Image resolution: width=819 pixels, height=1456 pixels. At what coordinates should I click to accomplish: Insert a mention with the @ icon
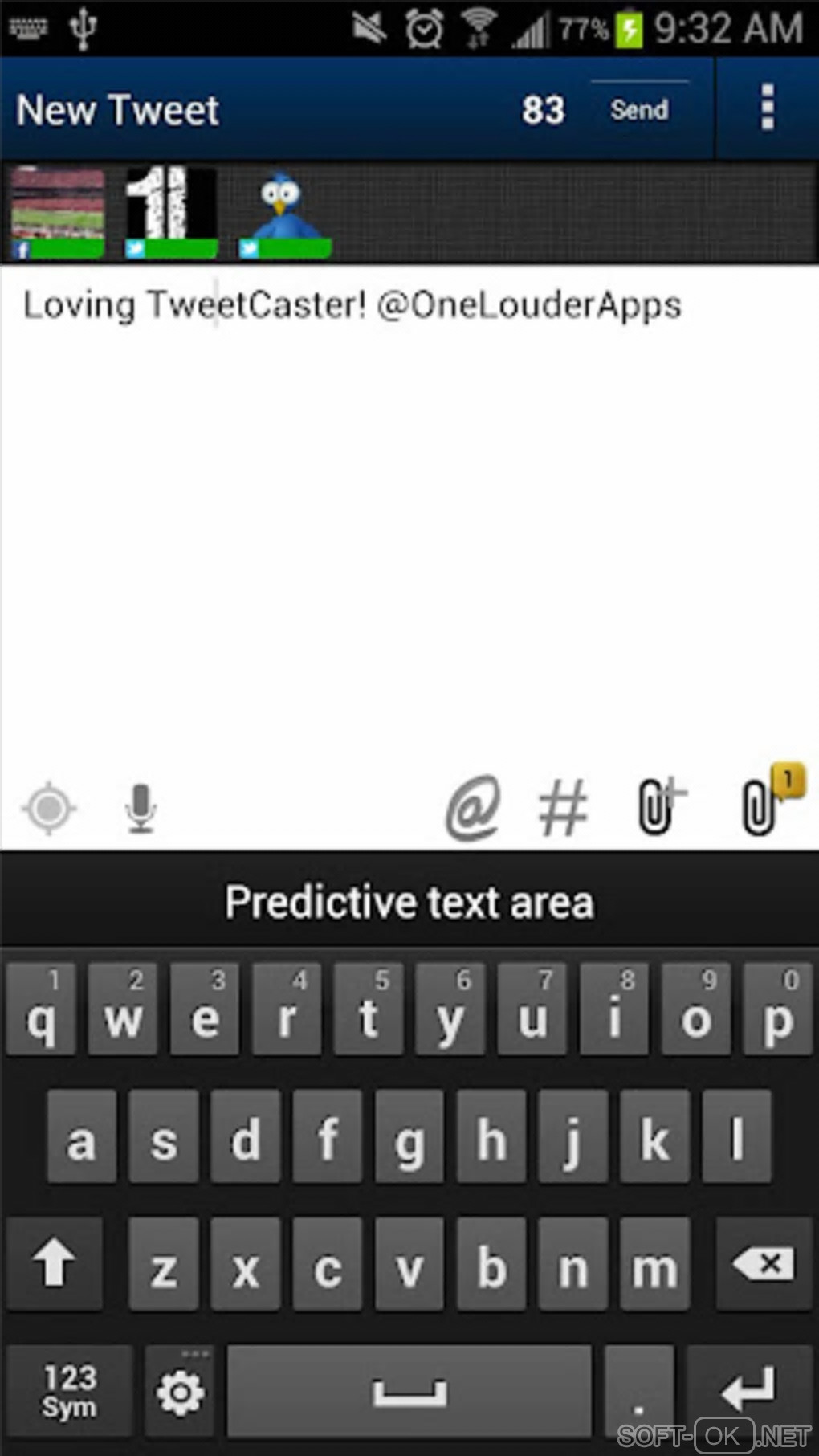pos(474,808)
